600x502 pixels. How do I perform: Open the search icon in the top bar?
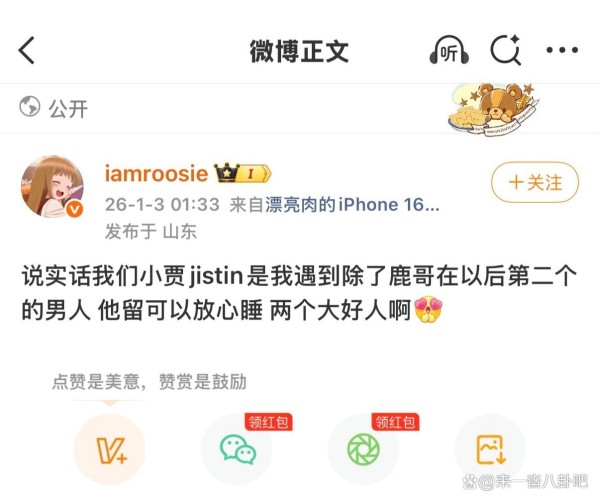click(505, 51)
